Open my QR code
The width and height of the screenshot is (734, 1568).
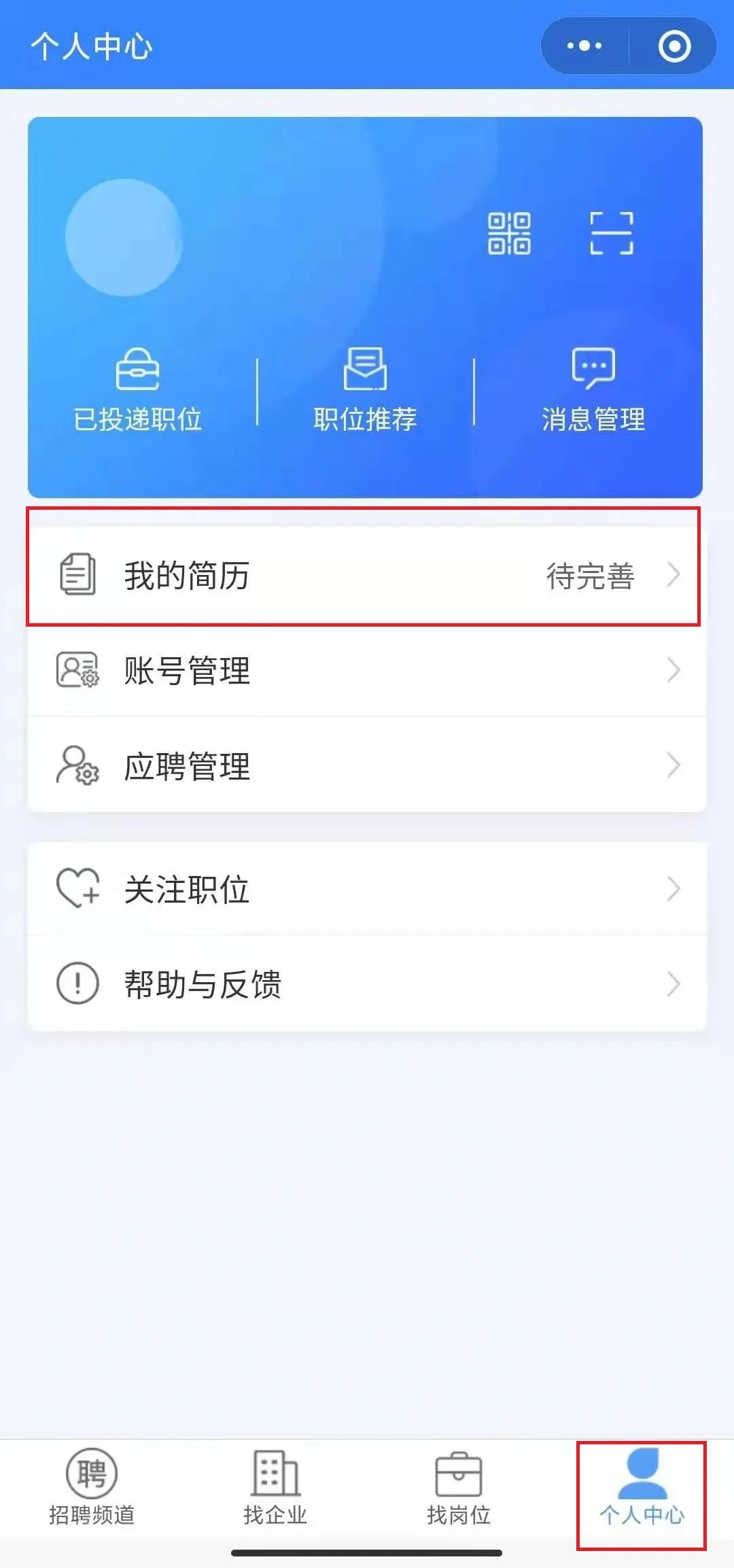click(509, 233)
